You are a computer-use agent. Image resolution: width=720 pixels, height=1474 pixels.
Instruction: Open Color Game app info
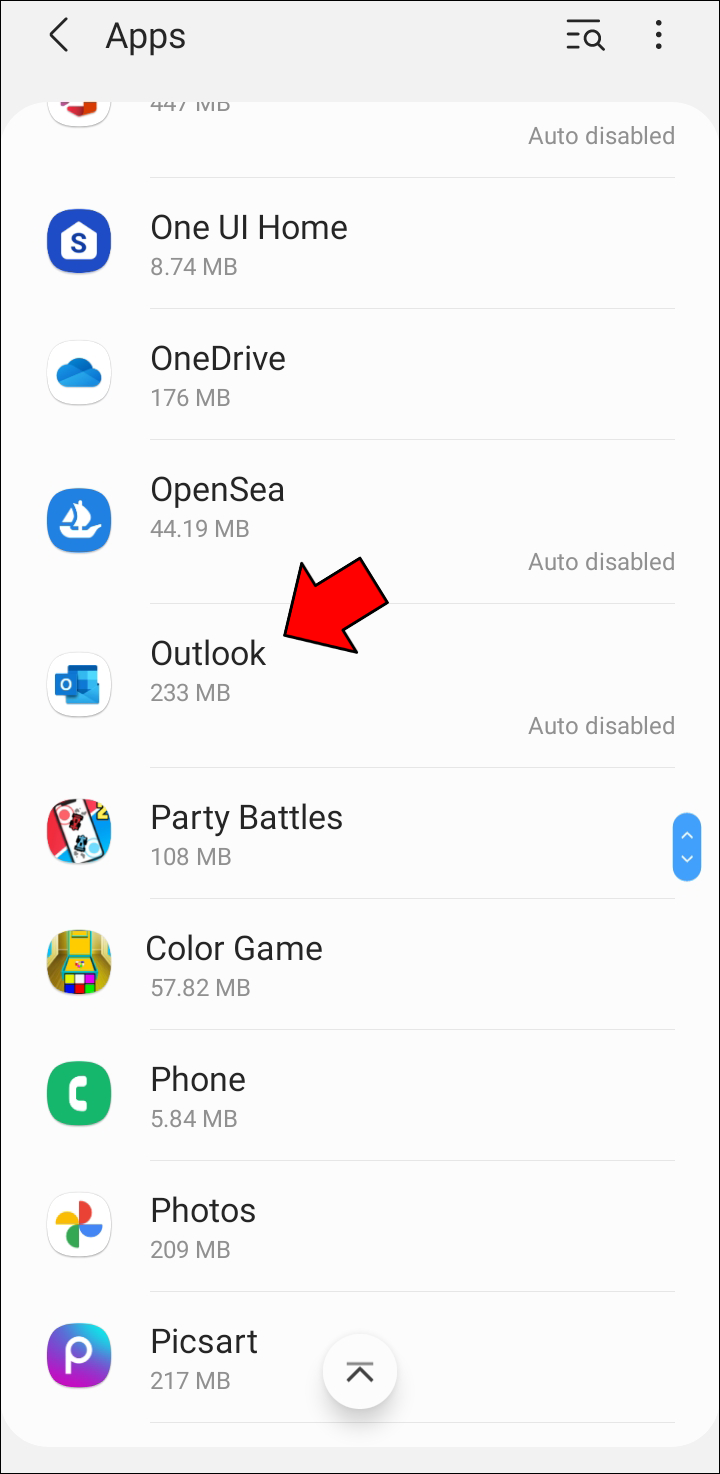360,966
